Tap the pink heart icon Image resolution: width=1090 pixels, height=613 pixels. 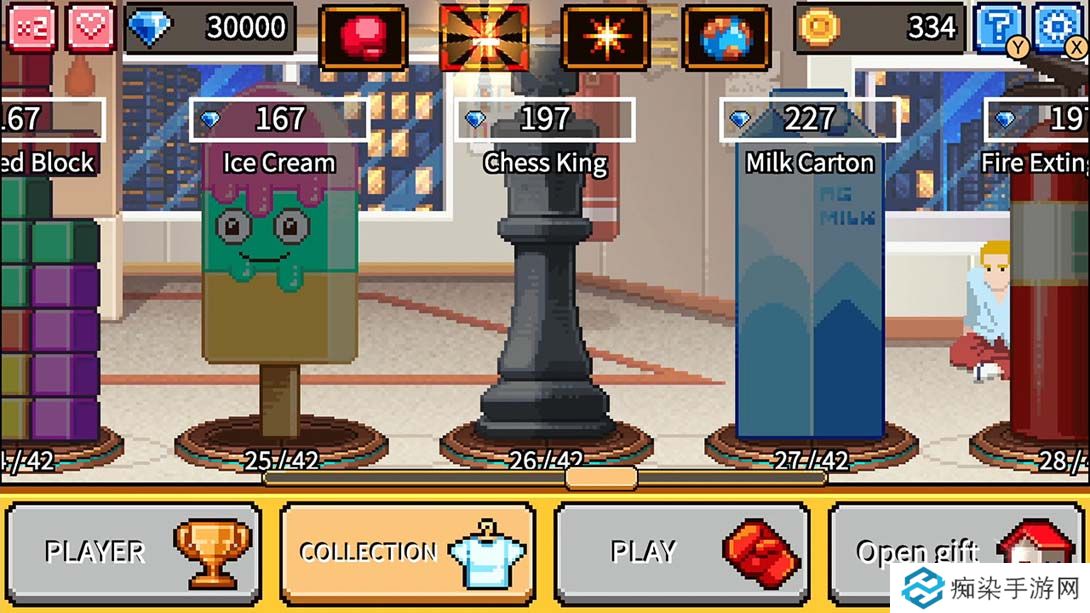click(x=91, y=27)
